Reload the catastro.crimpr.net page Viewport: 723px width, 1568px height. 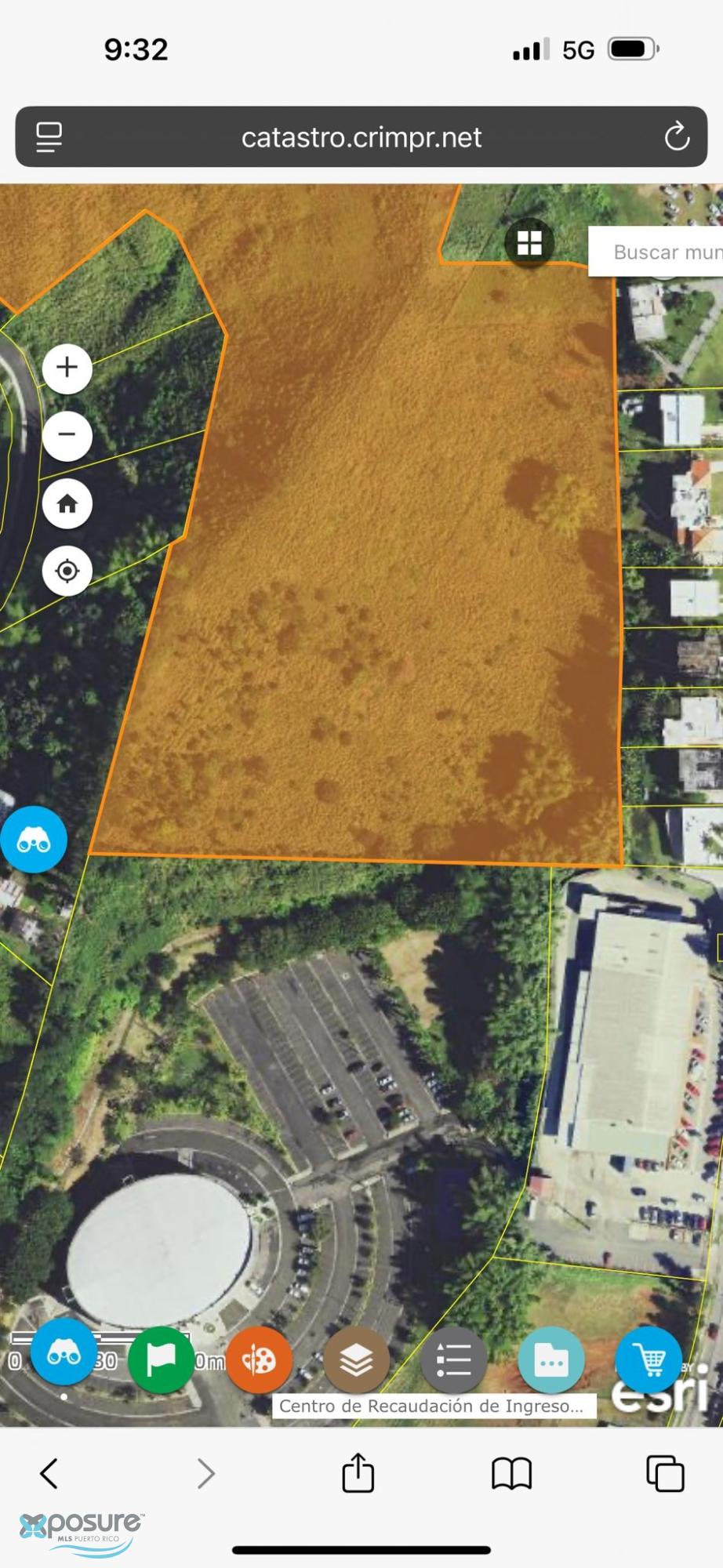(676, 137)
